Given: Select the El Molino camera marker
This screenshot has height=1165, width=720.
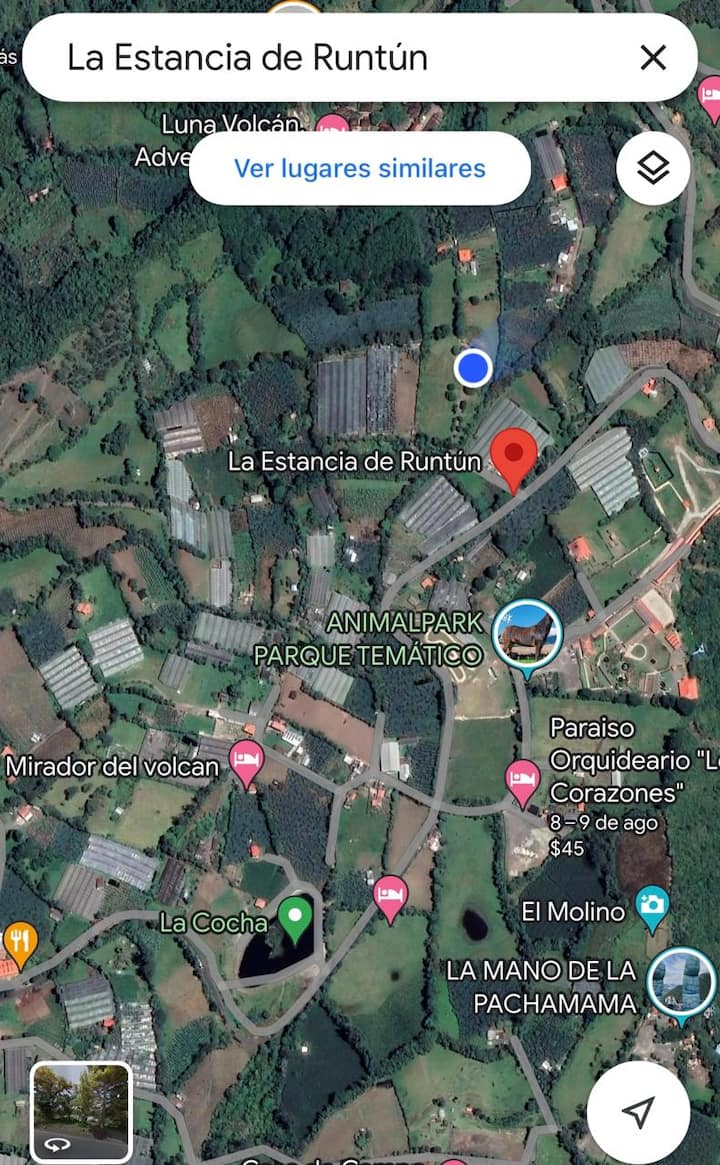Looking at the screenshot, I should tap(652, 907).
